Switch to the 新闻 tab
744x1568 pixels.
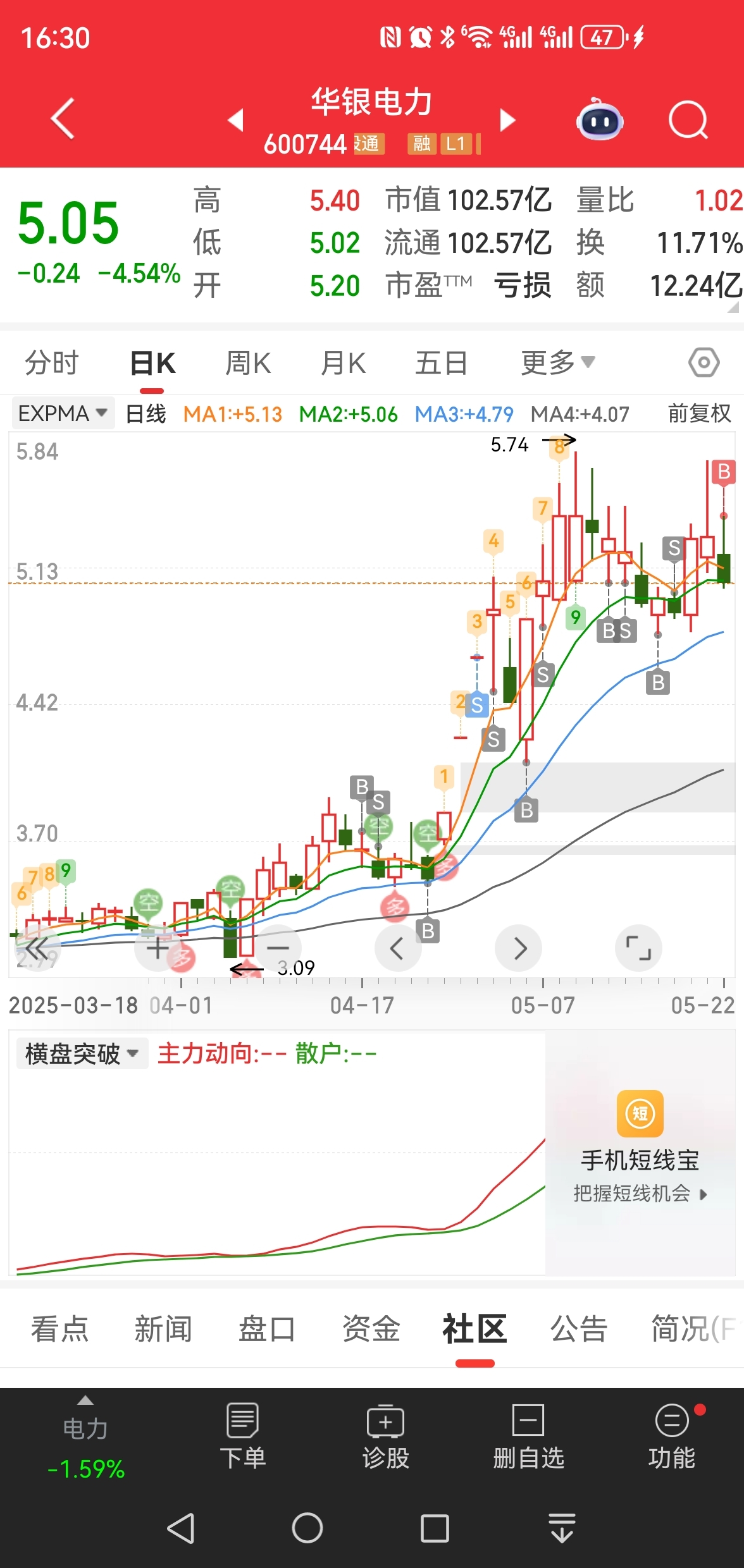(163, 1328)
